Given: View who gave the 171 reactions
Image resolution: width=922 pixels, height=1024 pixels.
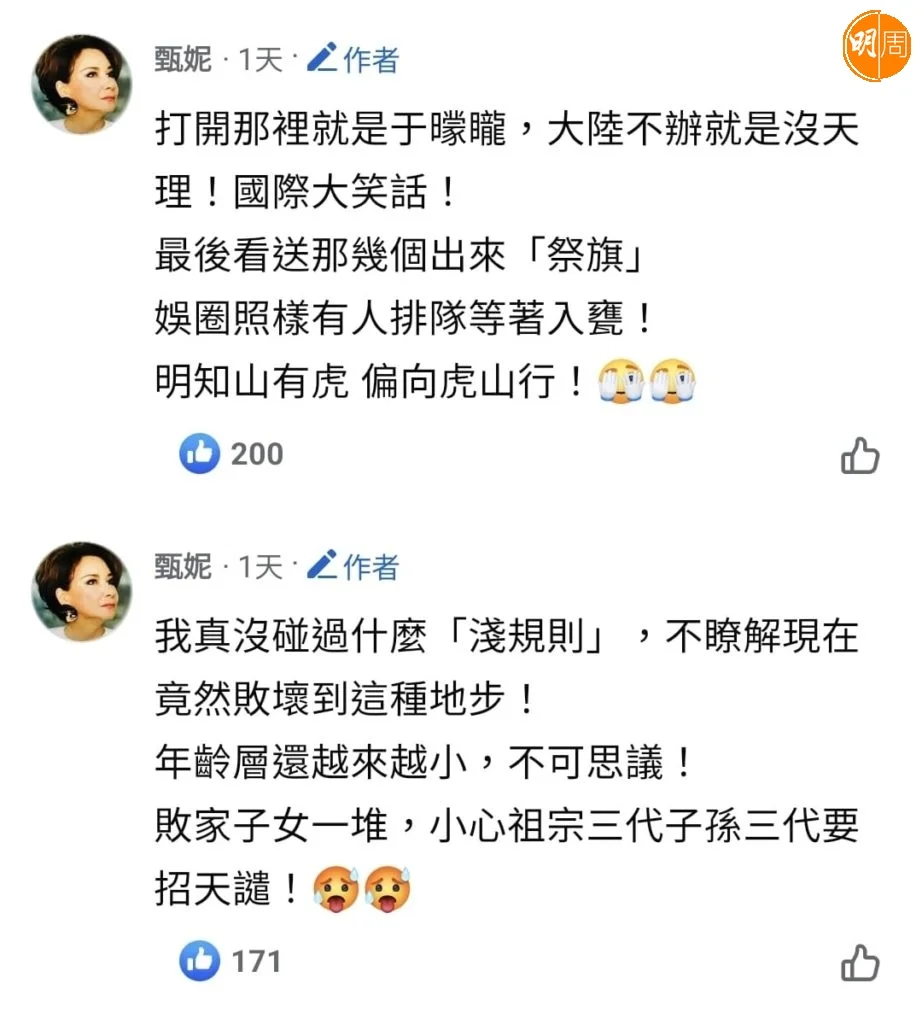Looking at the screenshot, I should tap(231, 962).
